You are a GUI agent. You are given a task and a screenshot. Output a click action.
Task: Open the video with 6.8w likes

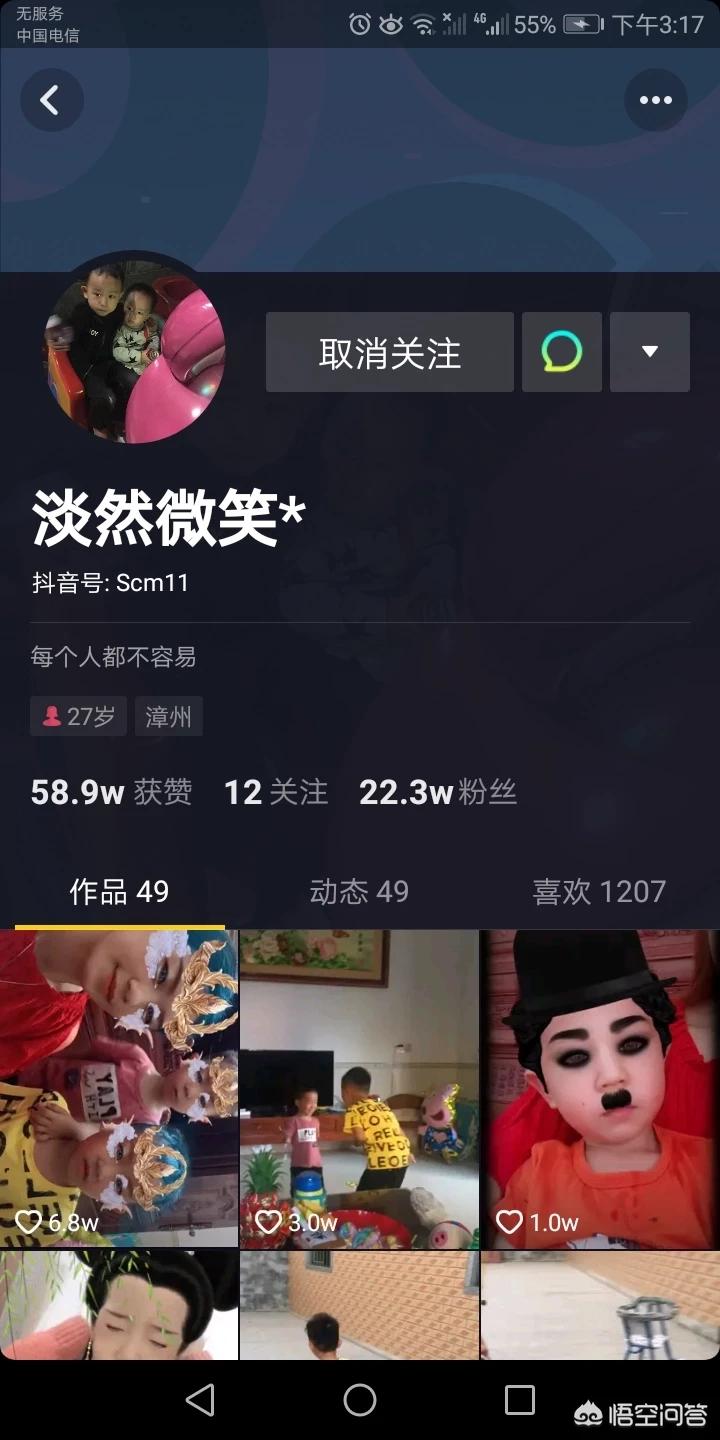(119, 1088)
